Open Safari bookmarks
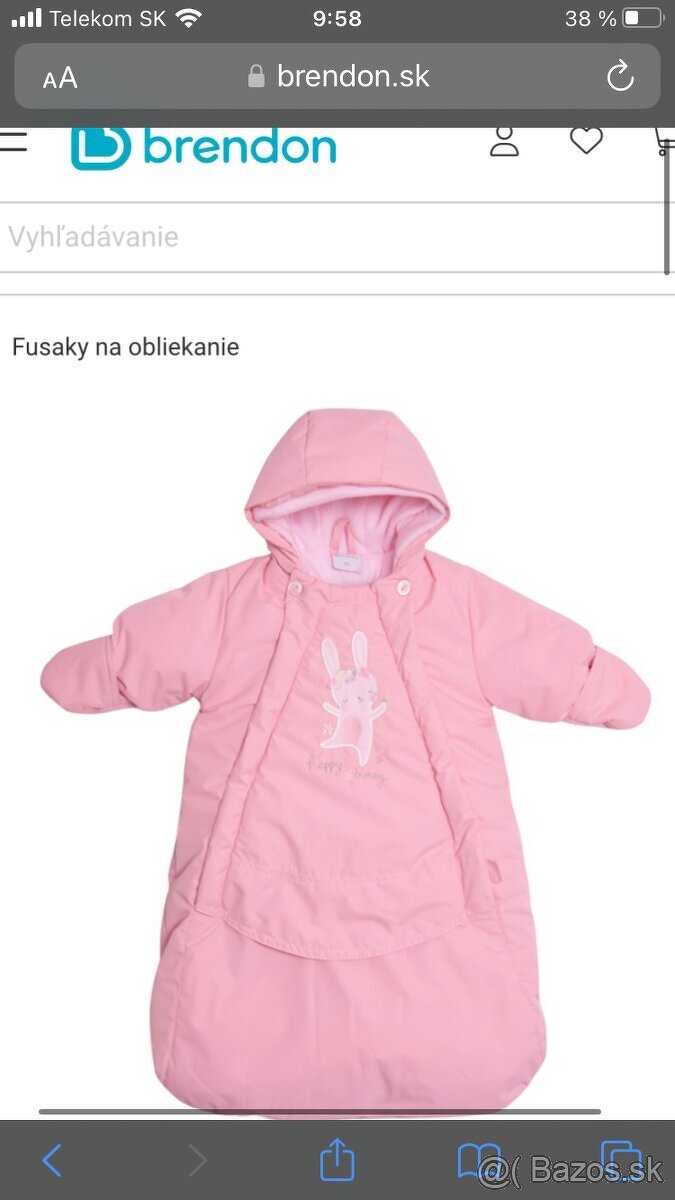This screenshot has height=1200, width=675. point(478,1160)
